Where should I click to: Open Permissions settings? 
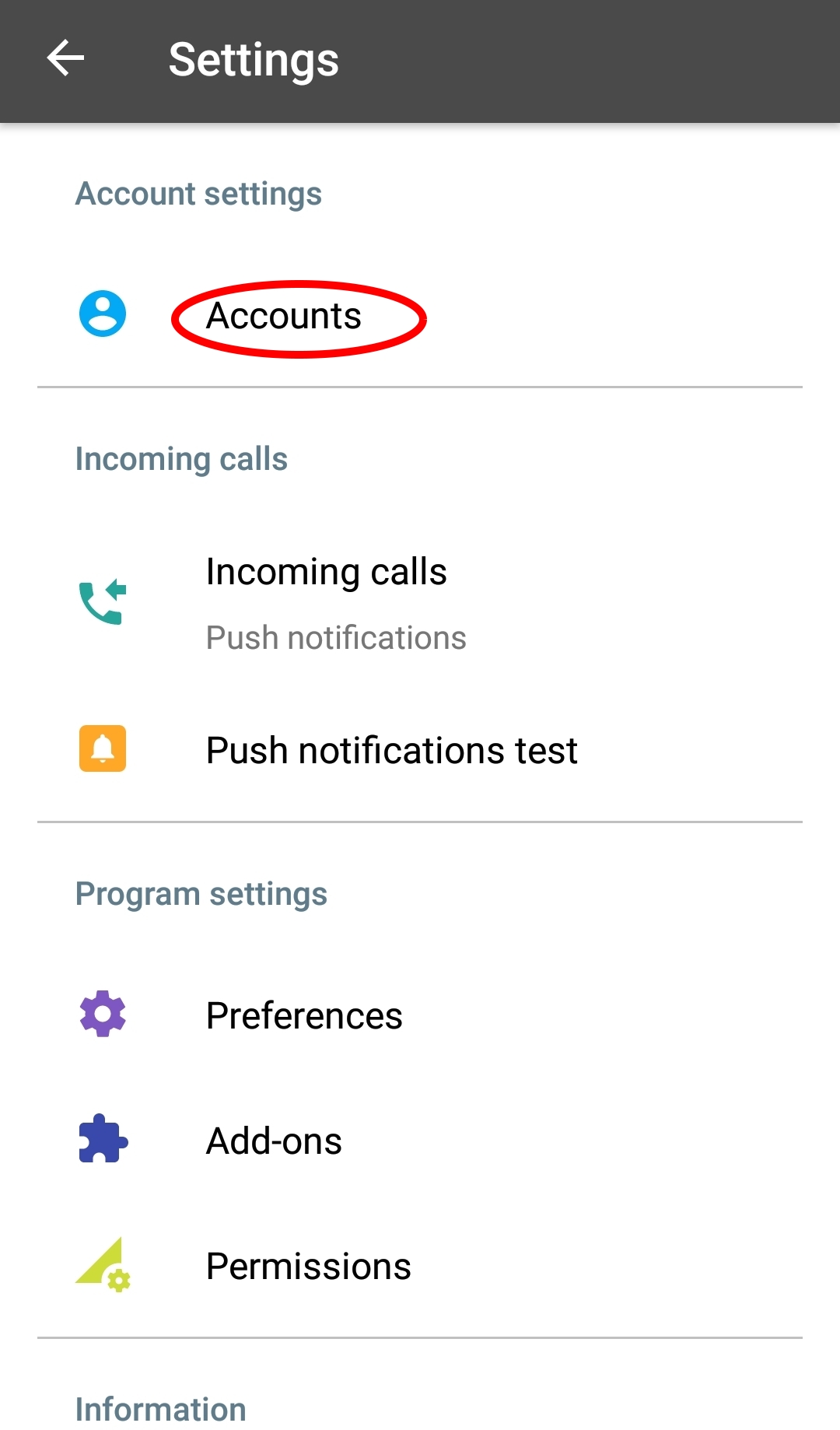(x=420, y=1266)
